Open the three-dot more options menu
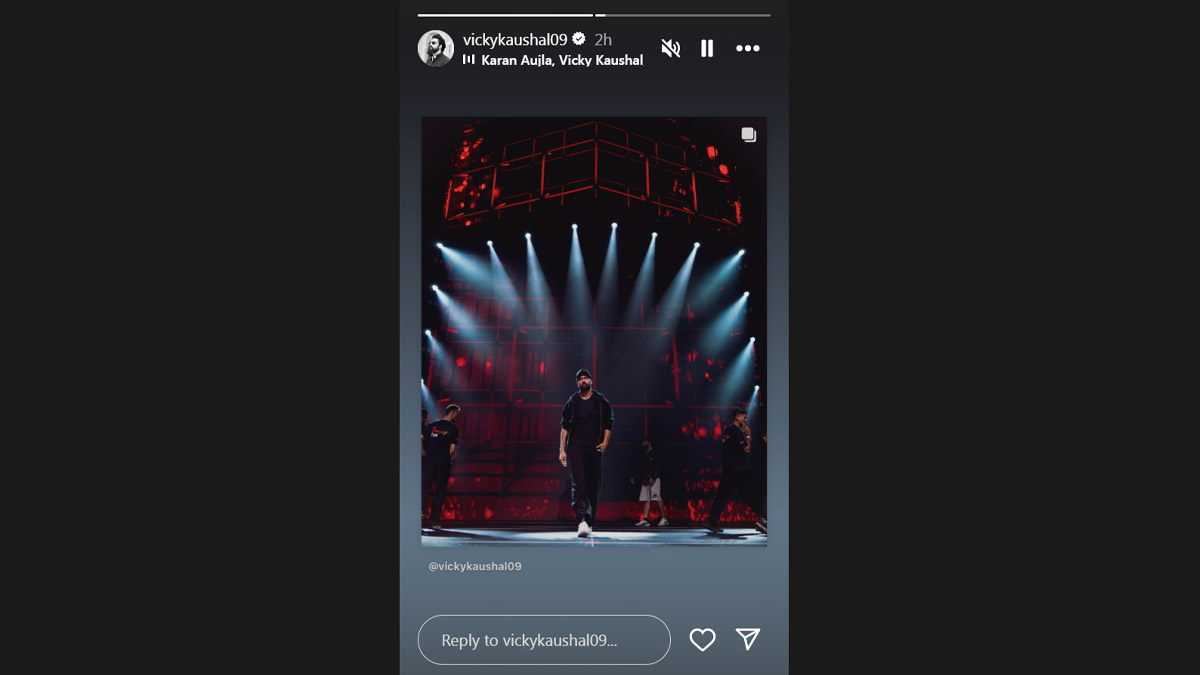This screenshot has width=1200, height=675. click(x=748, y=48)
